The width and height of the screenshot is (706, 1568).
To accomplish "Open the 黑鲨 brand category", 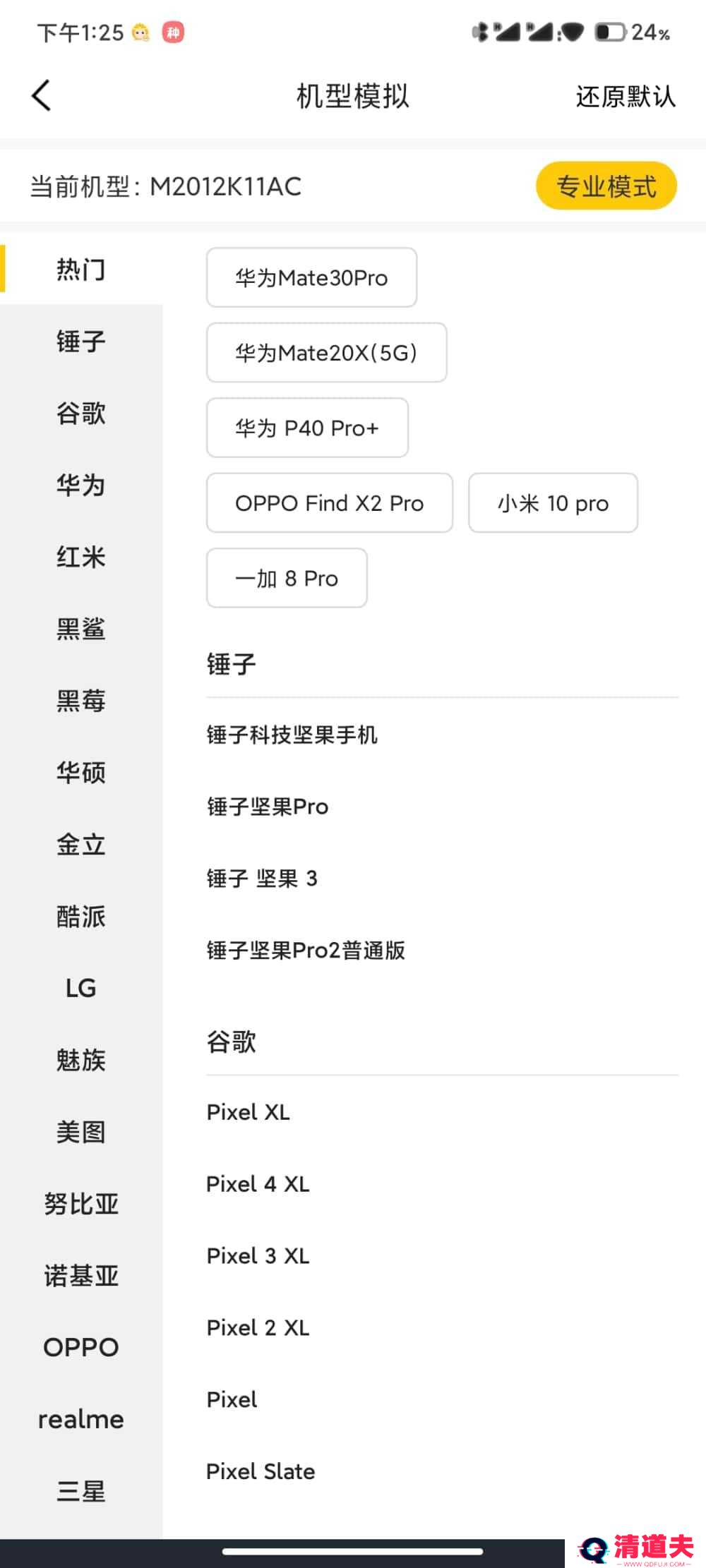I will pos(80,629).
